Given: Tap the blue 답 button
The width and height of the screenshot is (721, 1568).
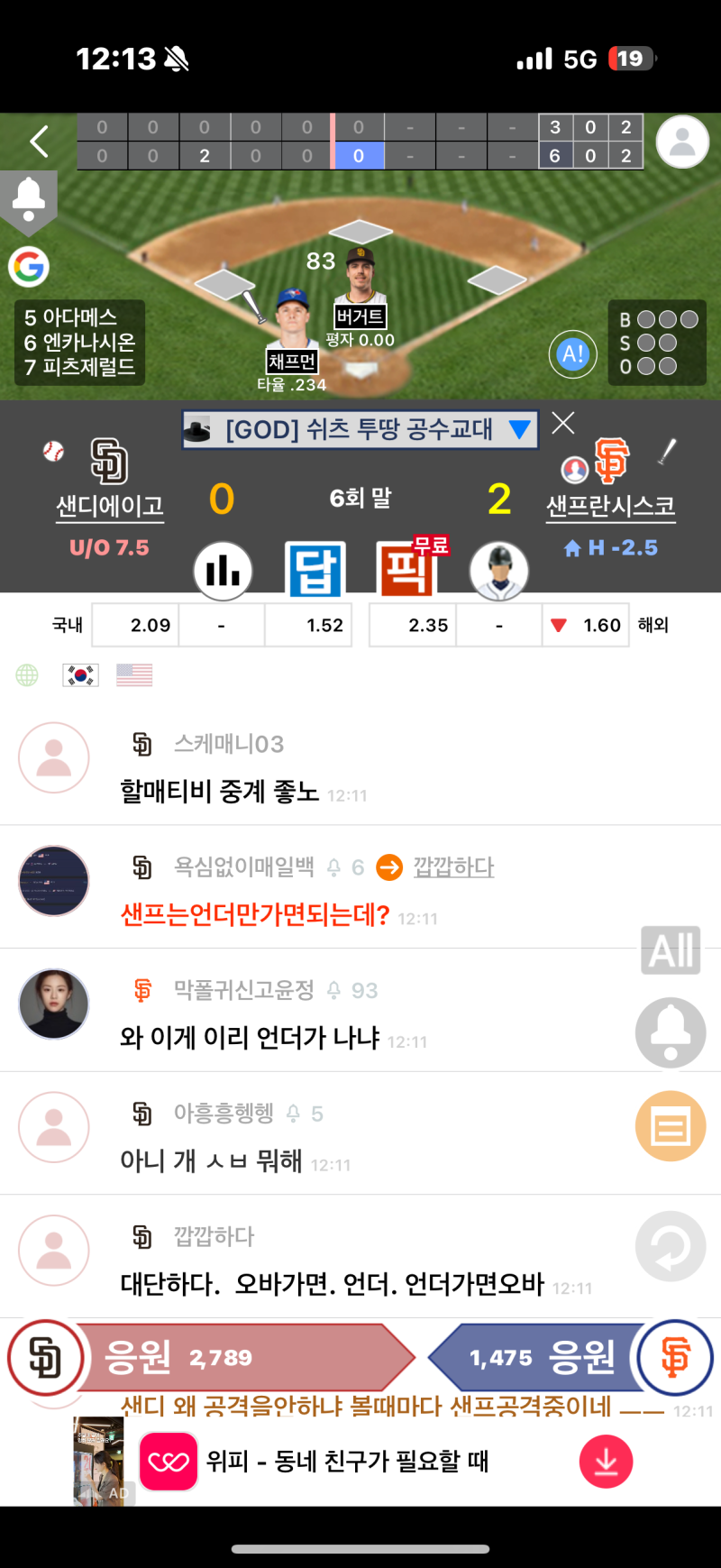Looking at the screenshot, I should [x=315, y=571].
